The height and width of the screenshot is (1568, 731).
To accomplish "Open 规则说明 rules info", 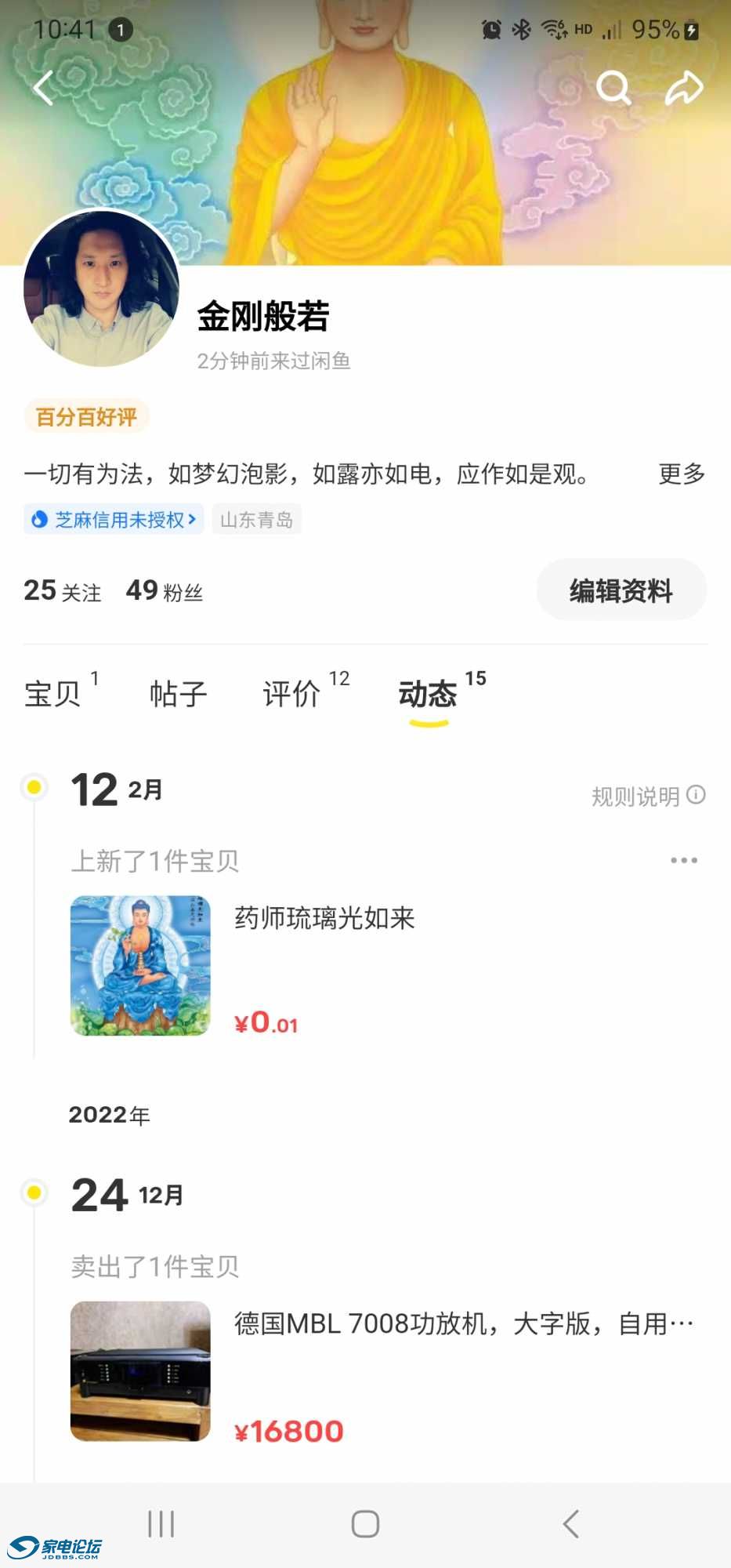I will (x=648, y=797).
